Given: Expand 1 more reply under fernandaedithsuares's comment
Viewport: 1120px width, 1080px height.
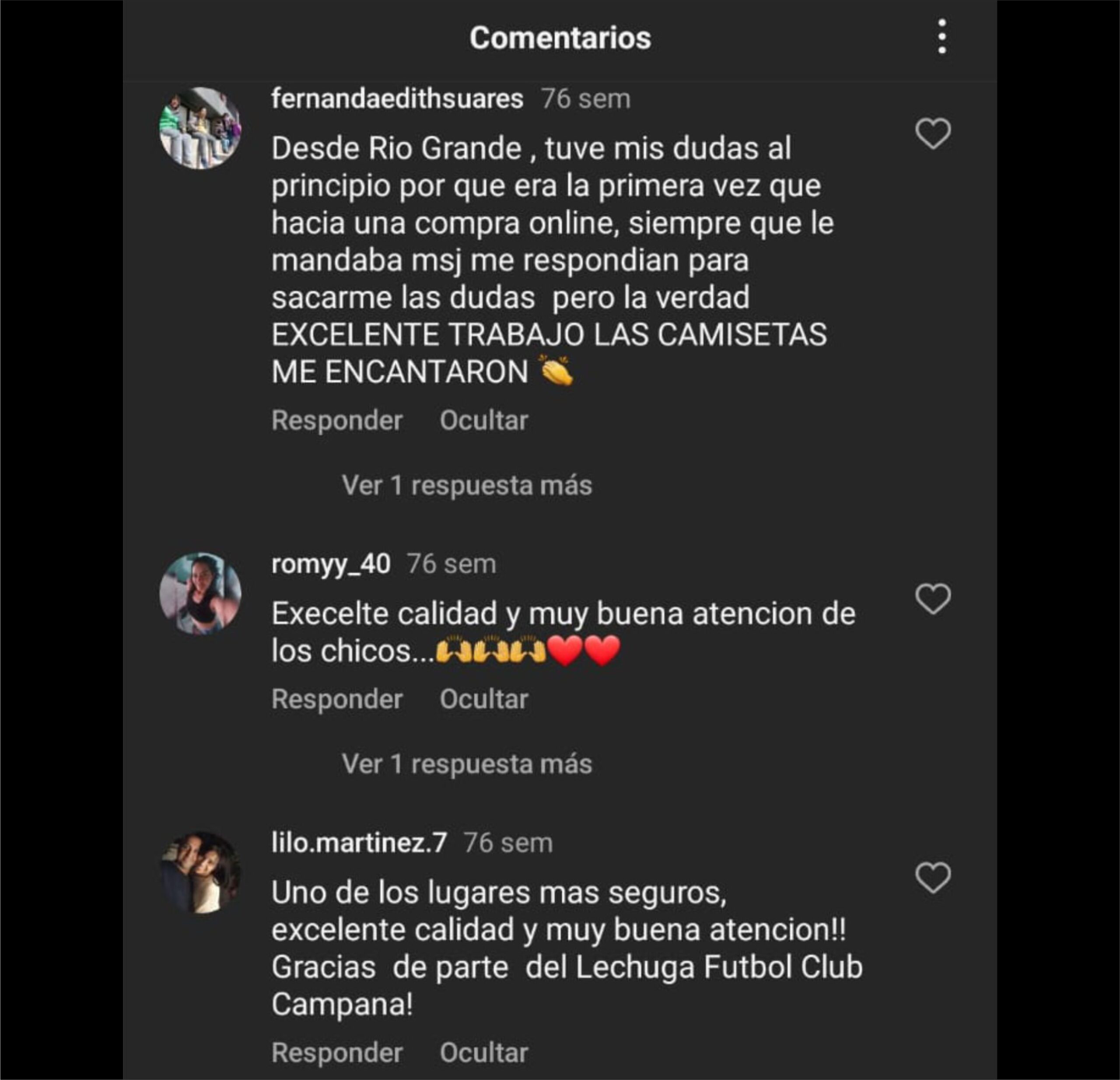Looking at the screenshot, I should click(466, 486).
